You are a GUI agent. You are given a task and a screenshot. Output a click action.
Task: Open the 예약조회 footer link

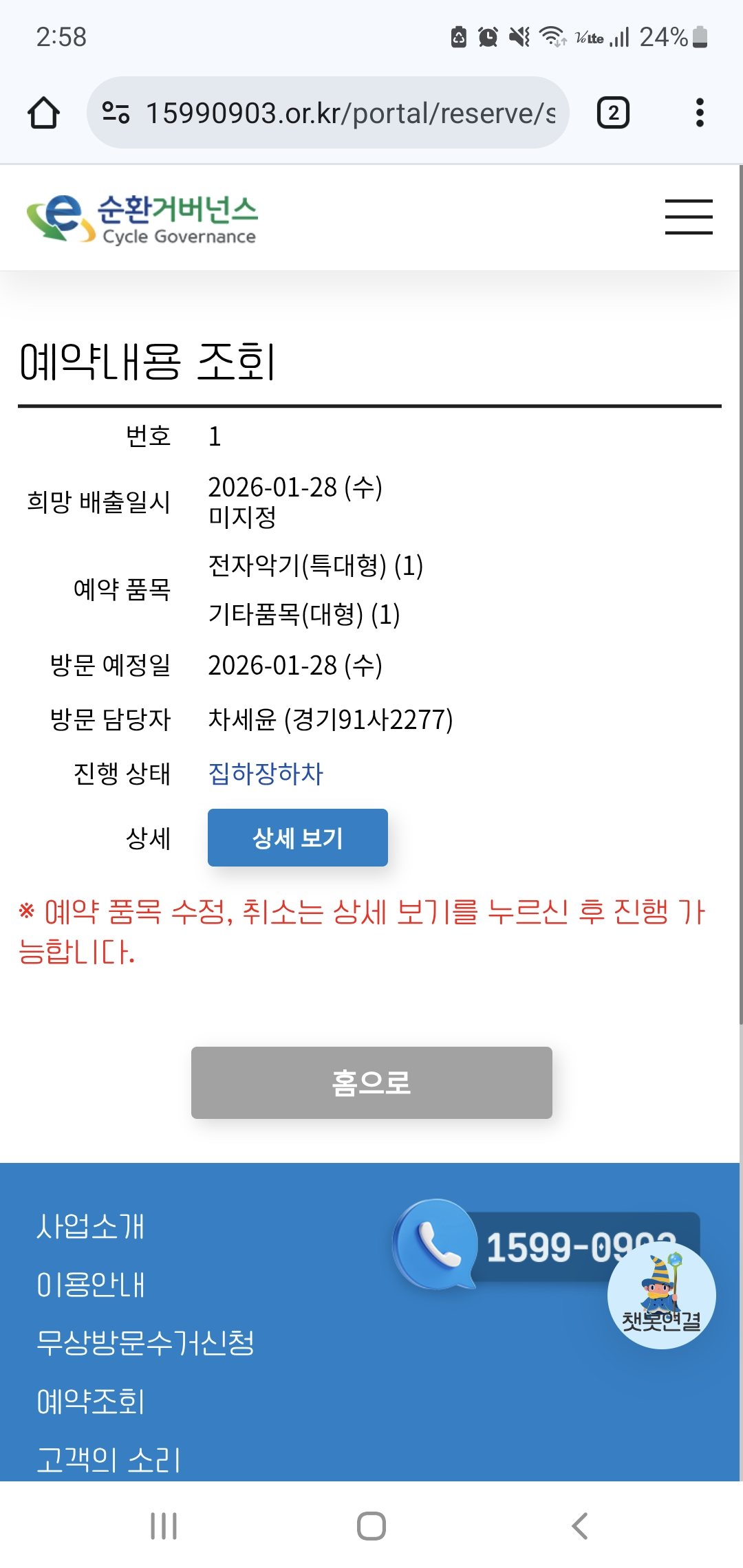(x=90, y=1401)
